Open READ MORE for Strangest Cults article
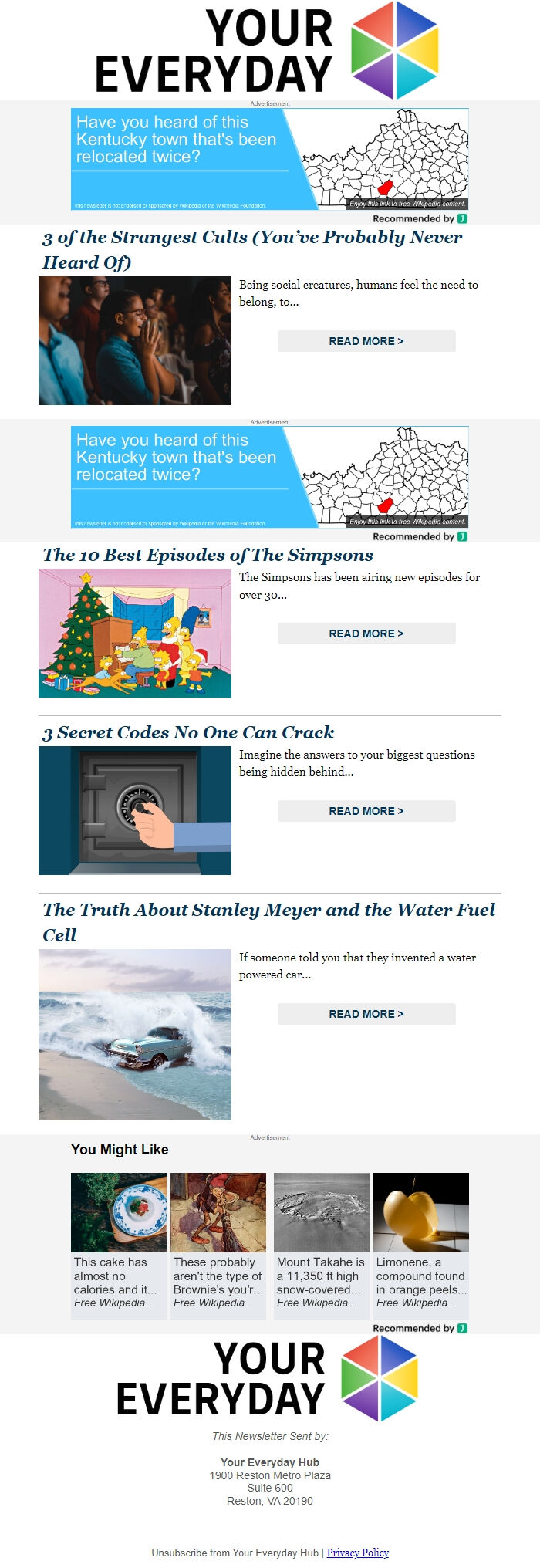Image resolution: width=540 pixels, height=1568 pixels. (366, 341)
